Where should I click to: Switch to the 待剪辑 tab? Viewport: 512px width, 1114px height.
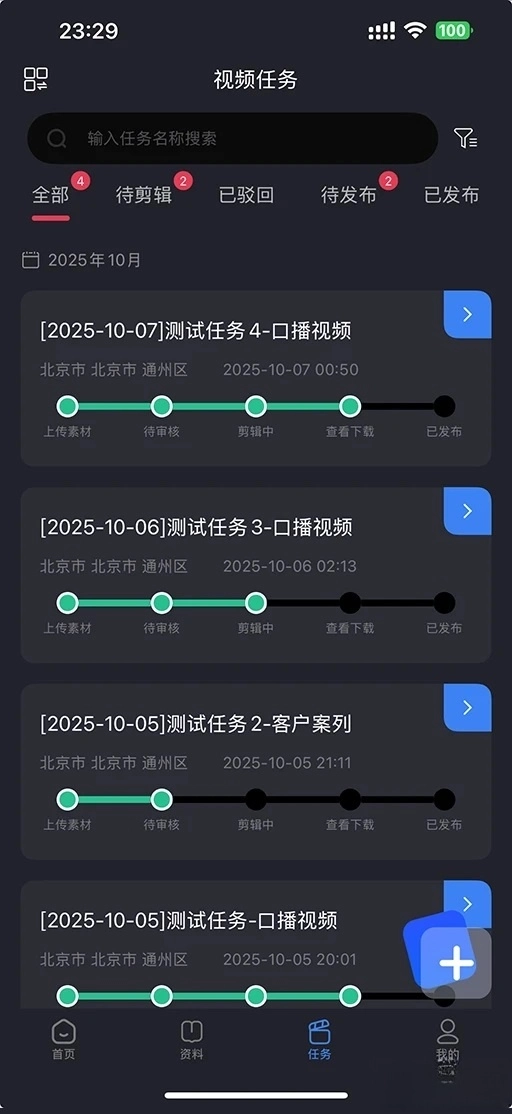tap(143, 195)
